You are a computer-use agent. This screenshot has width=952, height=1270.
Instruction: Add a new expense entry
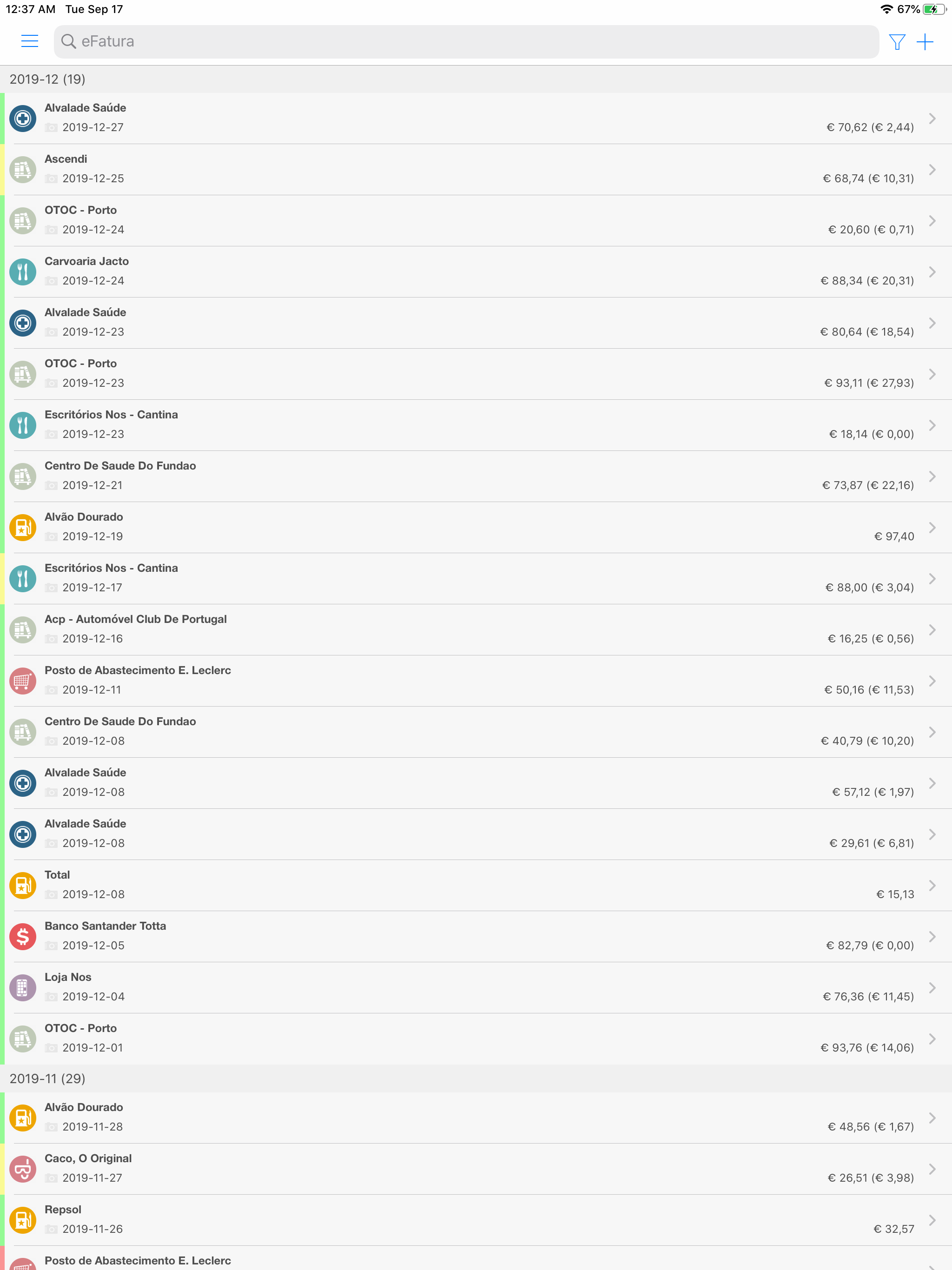pos(926,41)
